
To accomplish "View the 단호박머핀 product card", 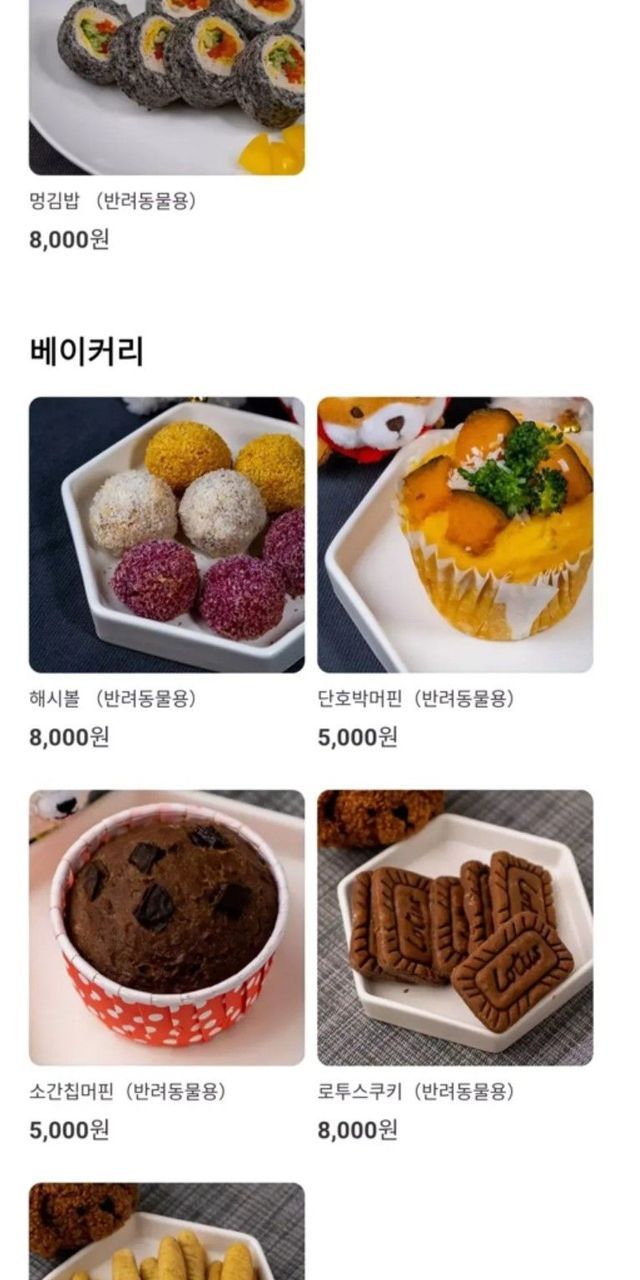I will [x=455, y=535].
